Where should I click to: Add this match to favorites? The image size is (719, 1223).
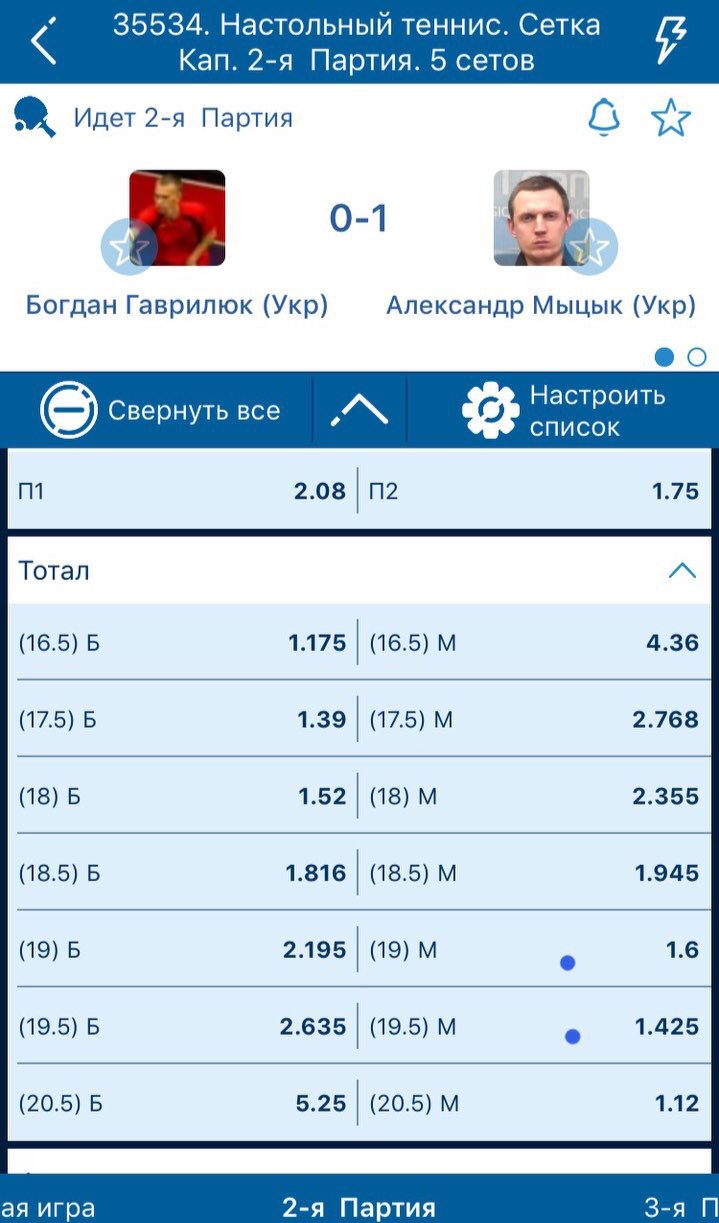[x=671, y=118]
